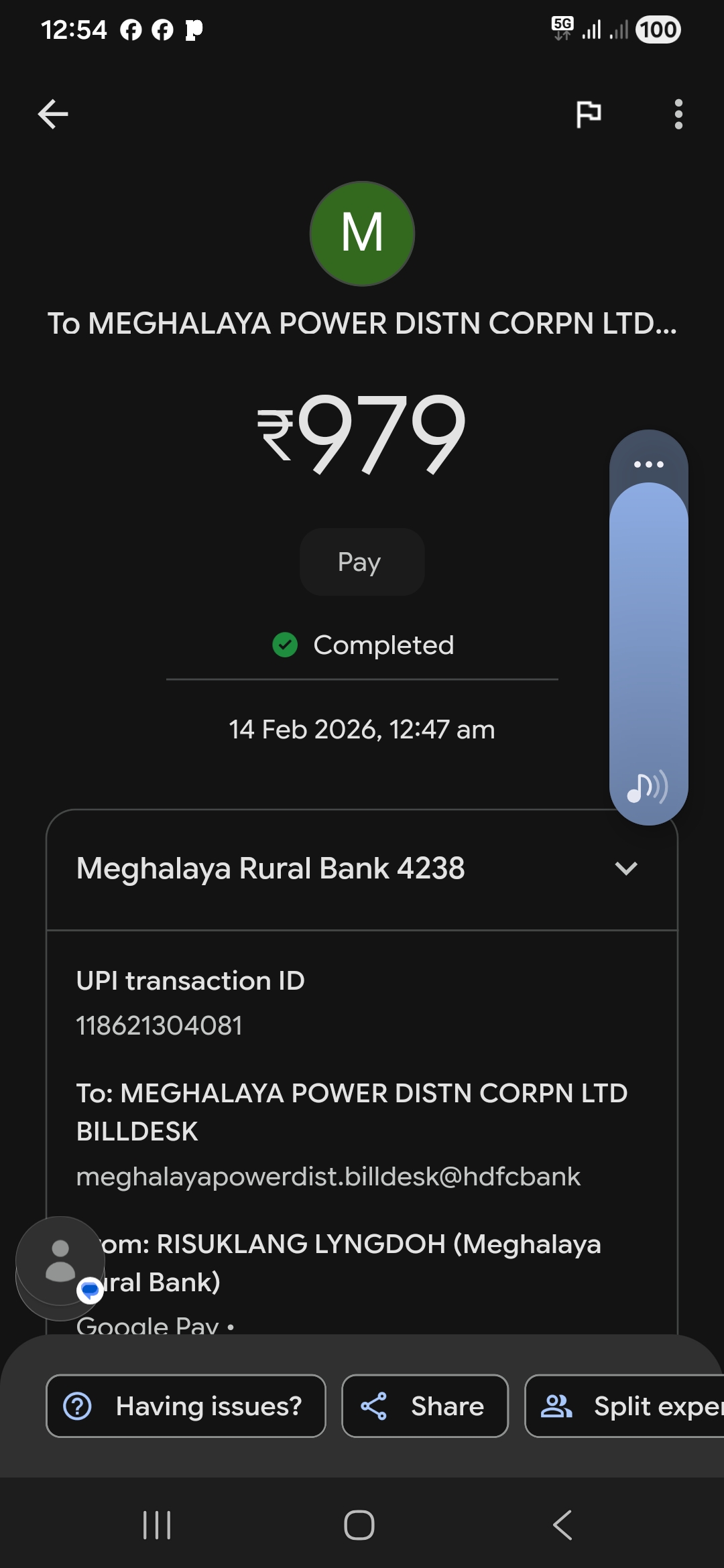
Task: Go back using the top-left arrow
Action: (x=53, y=114)
